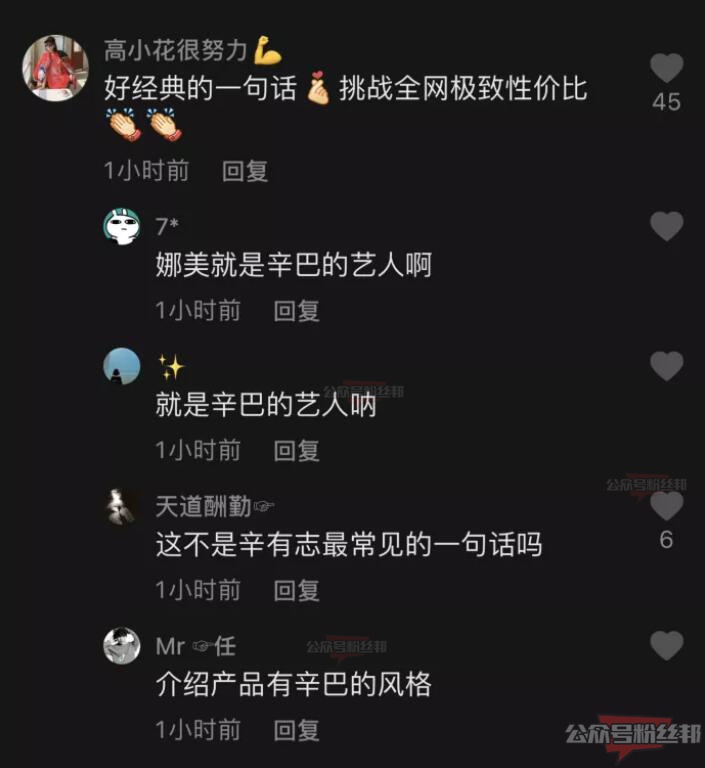The image size is (705, 768).
Task: Like the 就是辛巴的艺人呐 comment
Action: coord(666,366)
